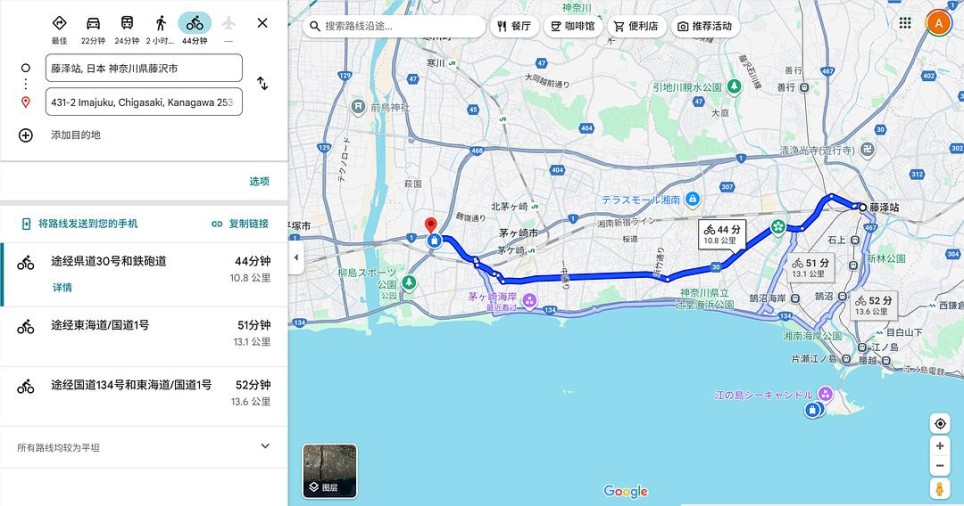Expand the 所有路线均较为平坦 elevation section

click(264, 447)
